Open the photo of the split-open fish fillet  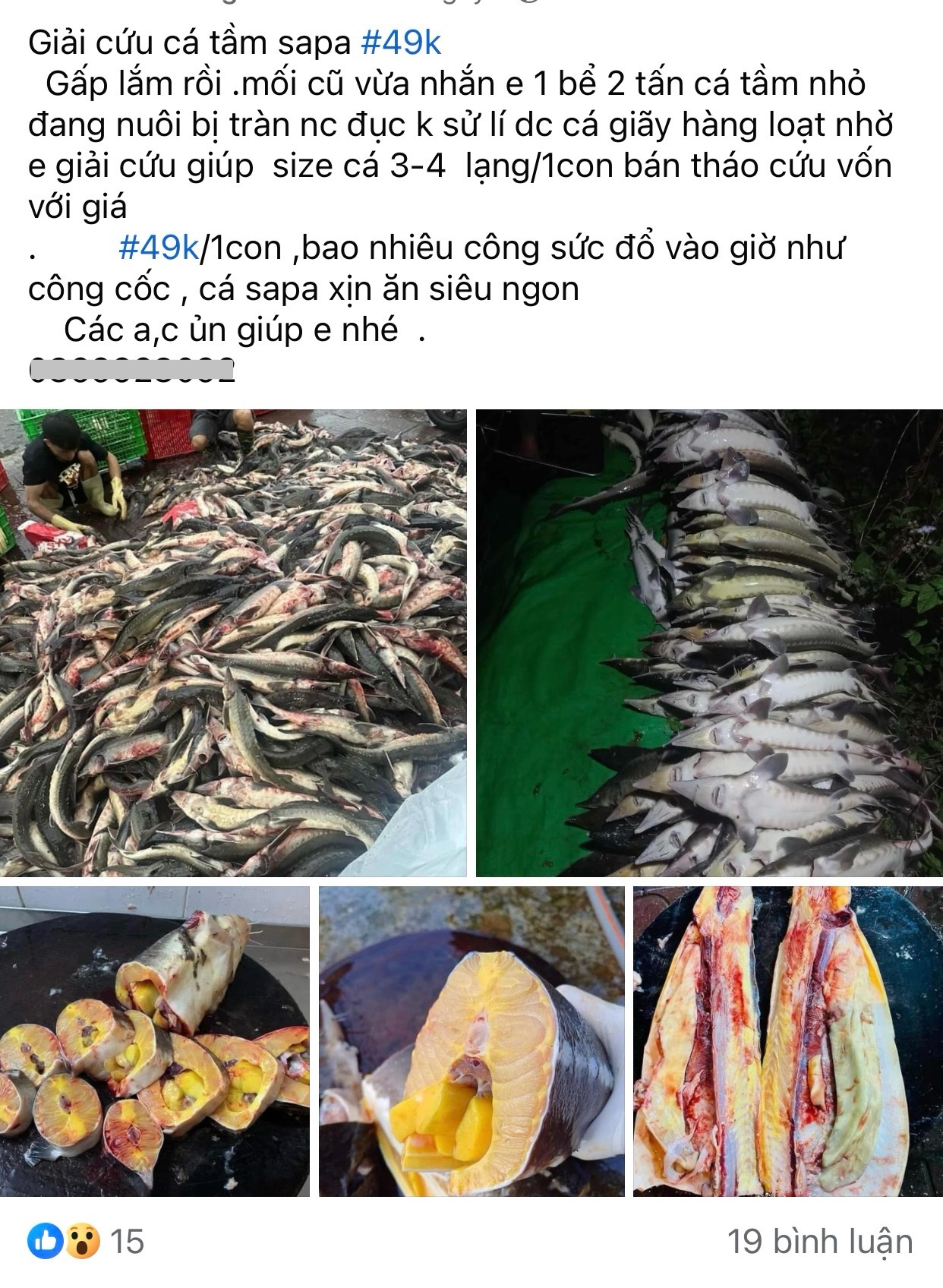pos(787,1041)
